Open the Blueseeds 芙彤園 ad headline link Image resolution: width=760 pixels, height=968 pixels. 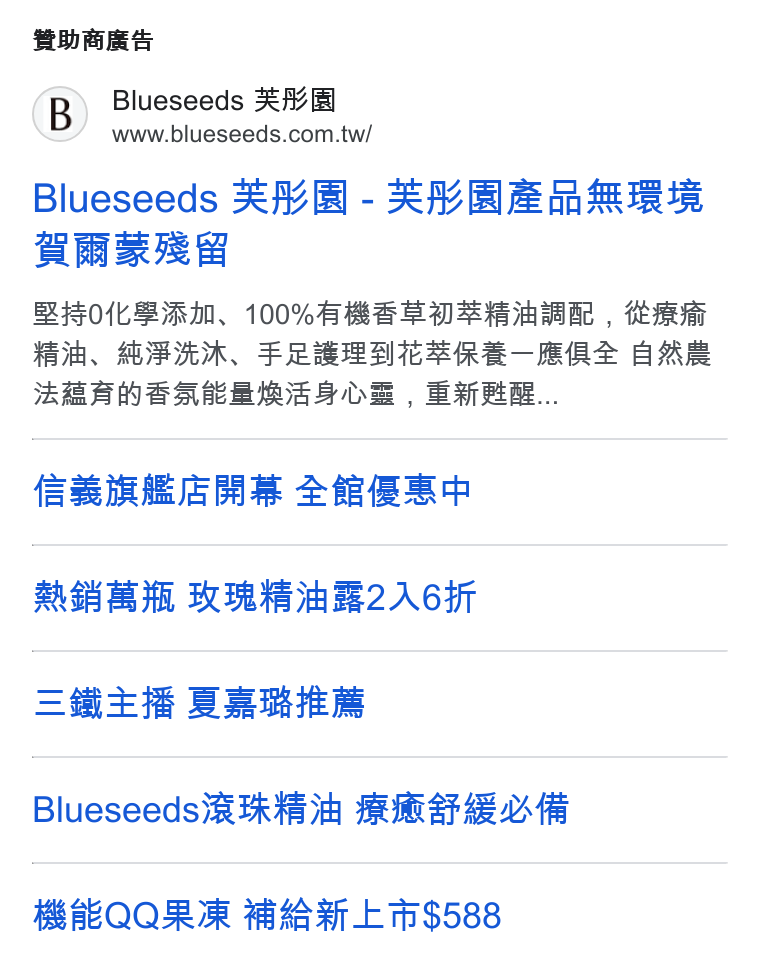[x=368, y=223]
